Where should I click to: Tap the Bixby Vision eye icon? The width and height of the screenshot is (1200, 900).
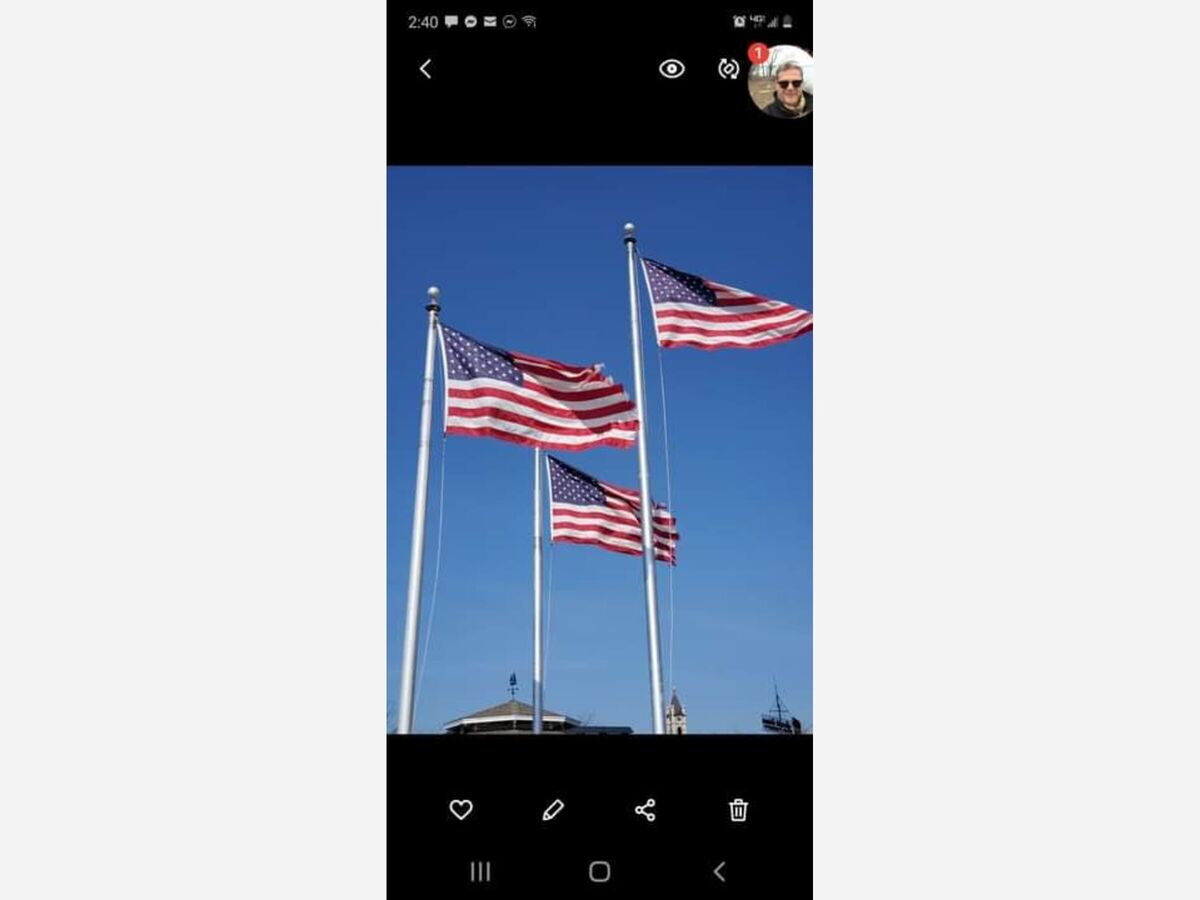click(x=672, y=69)
